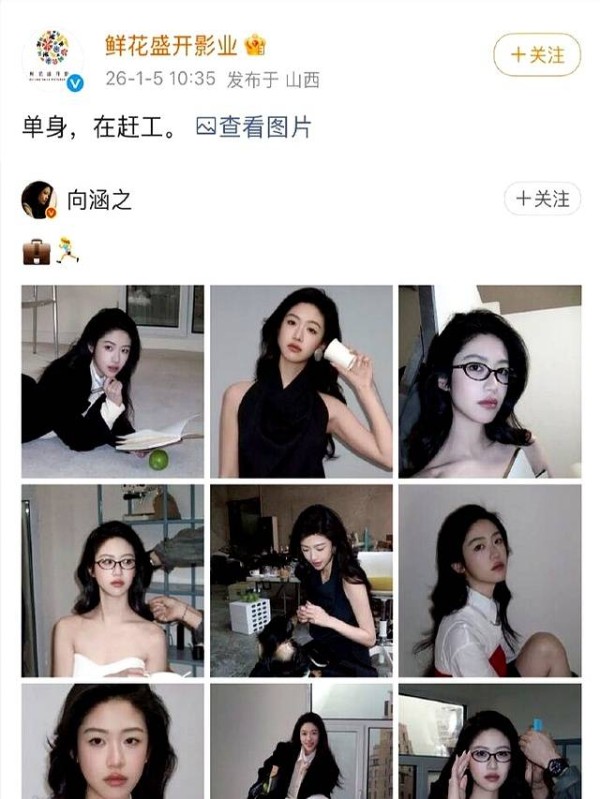Follow the 鲜花盛开影业 account
600x799 pixels.
[537, 54]
